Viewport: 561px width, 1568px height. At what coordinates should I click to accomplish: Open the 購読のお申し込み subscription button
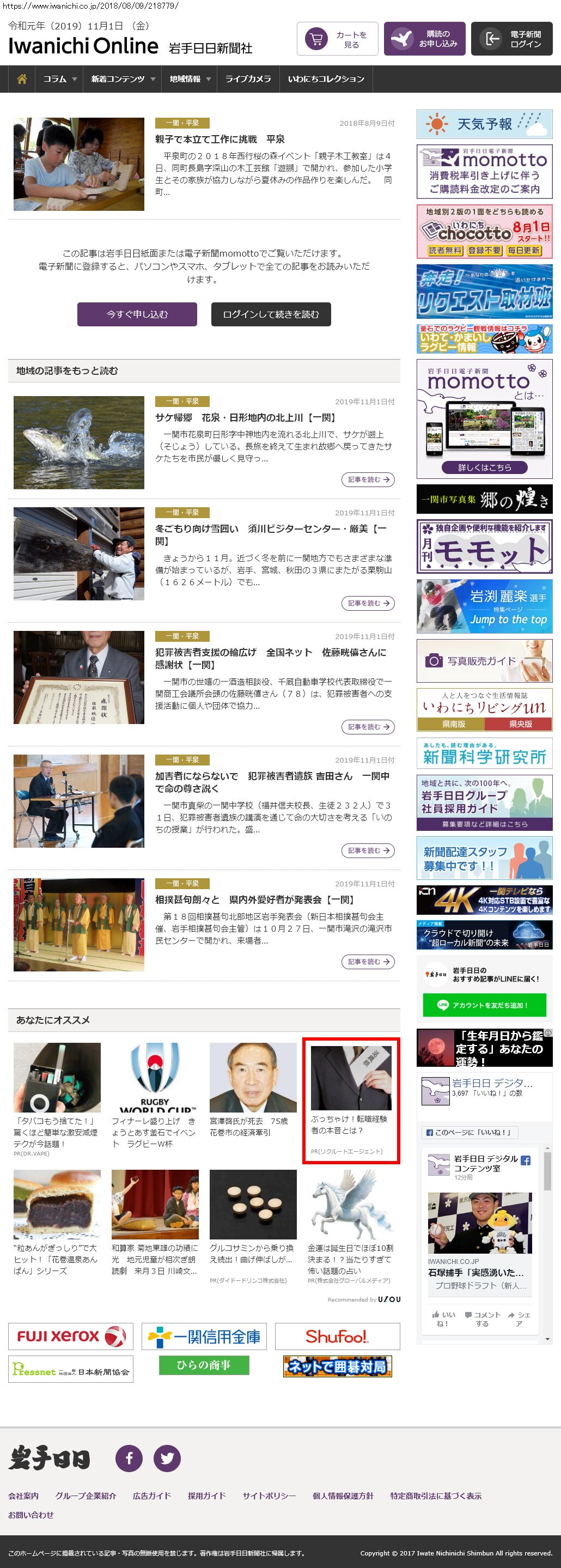pyautogui.click(x=425, y=39)
